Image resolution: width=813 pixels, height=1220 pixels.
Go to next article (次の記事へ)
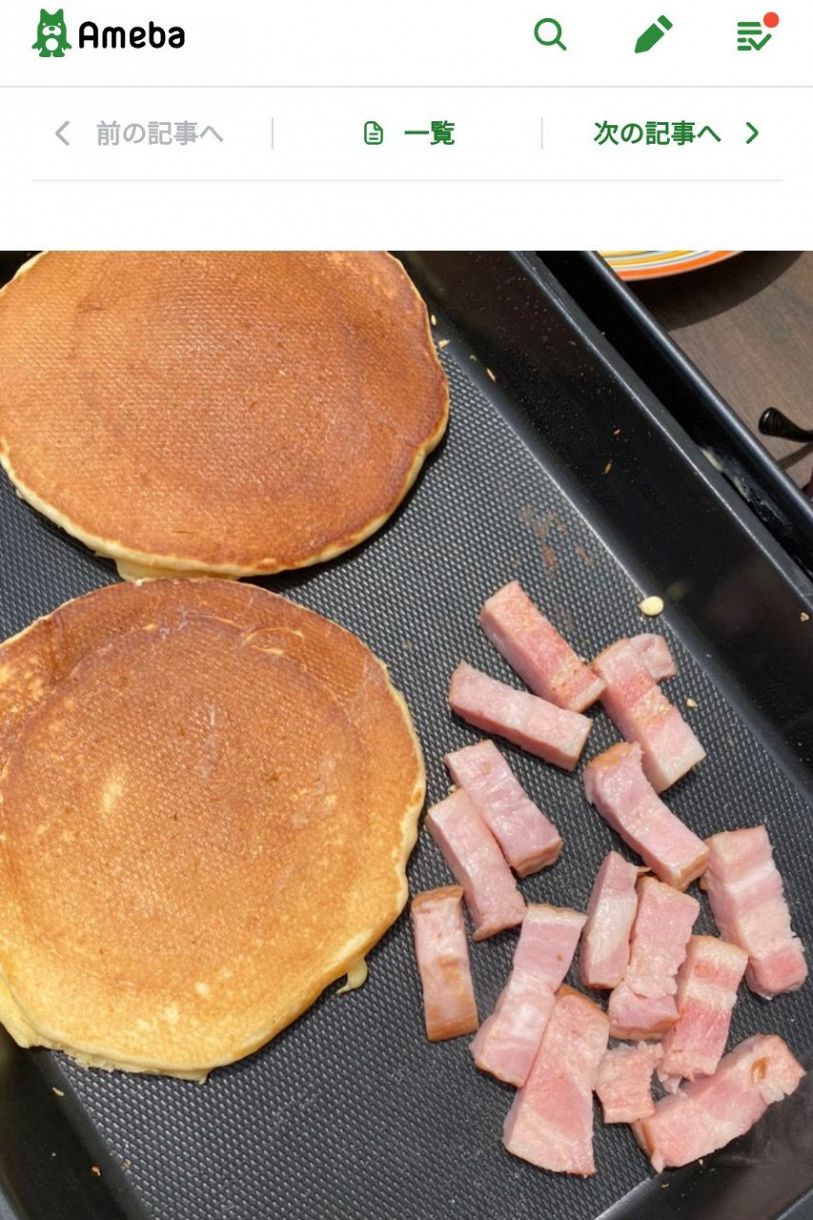pyautogui.click(x=676, y=133)
